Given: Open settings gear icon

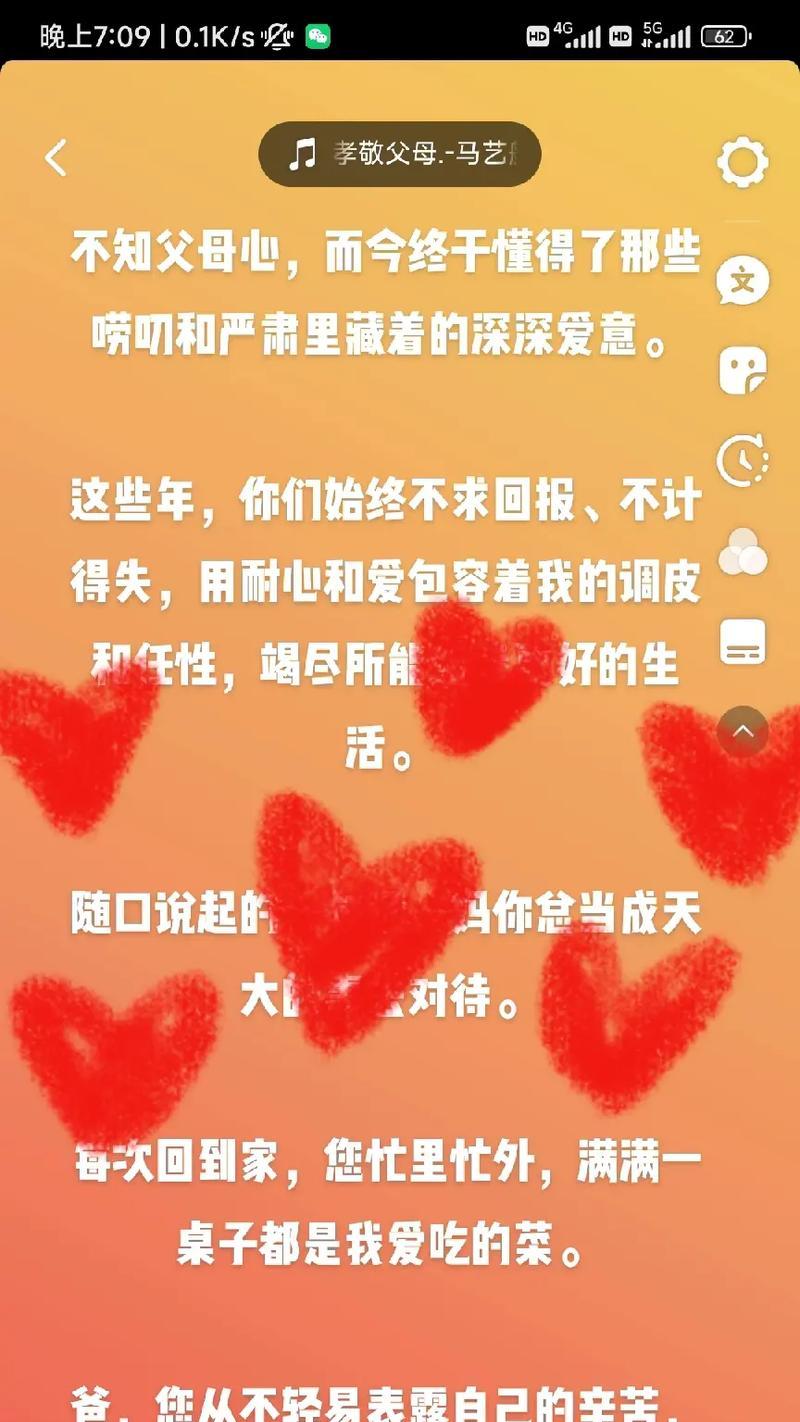Looking at the screenshot, I should point(742,162).
